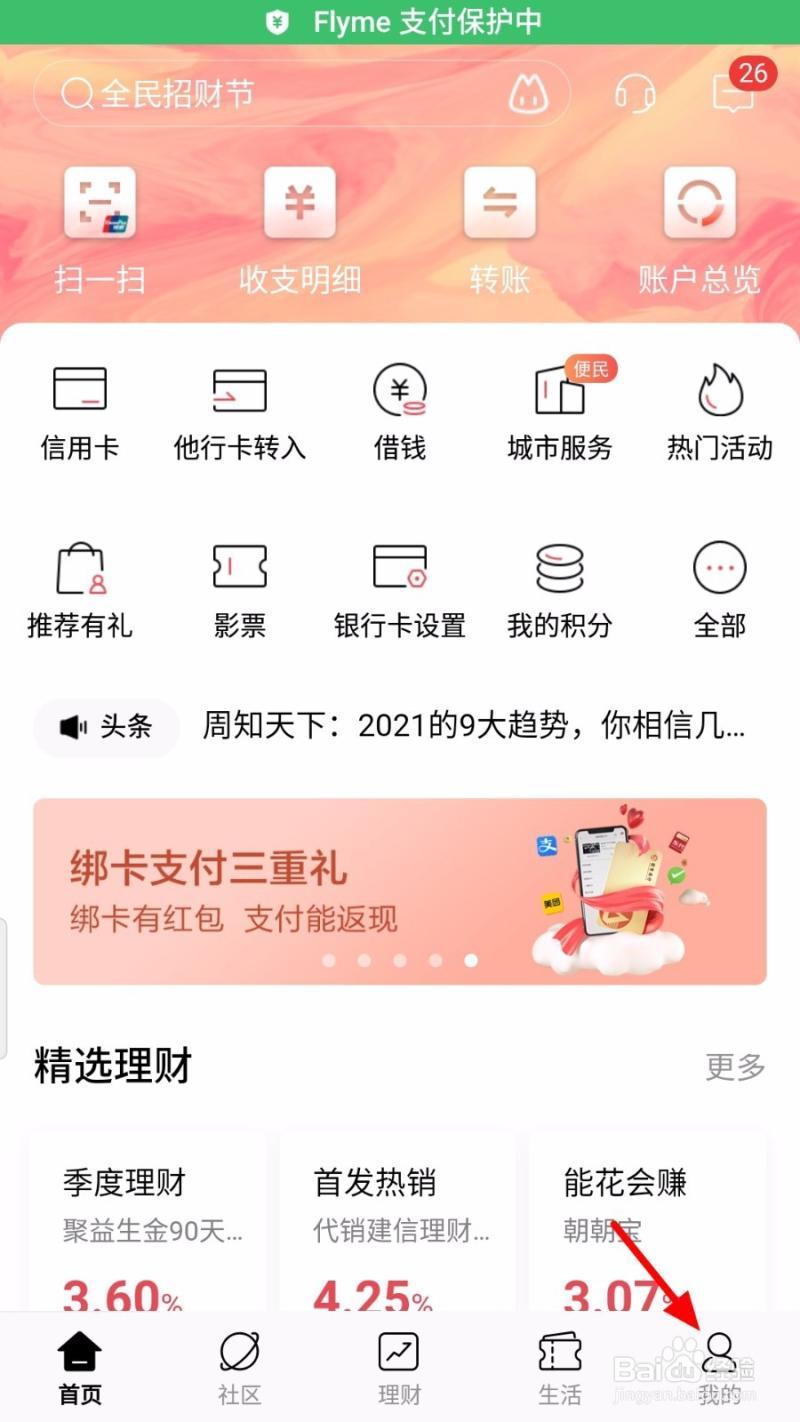This screenshot has height=1422, width=800.
Task: Show 全部 services
Action: [719, 590]
